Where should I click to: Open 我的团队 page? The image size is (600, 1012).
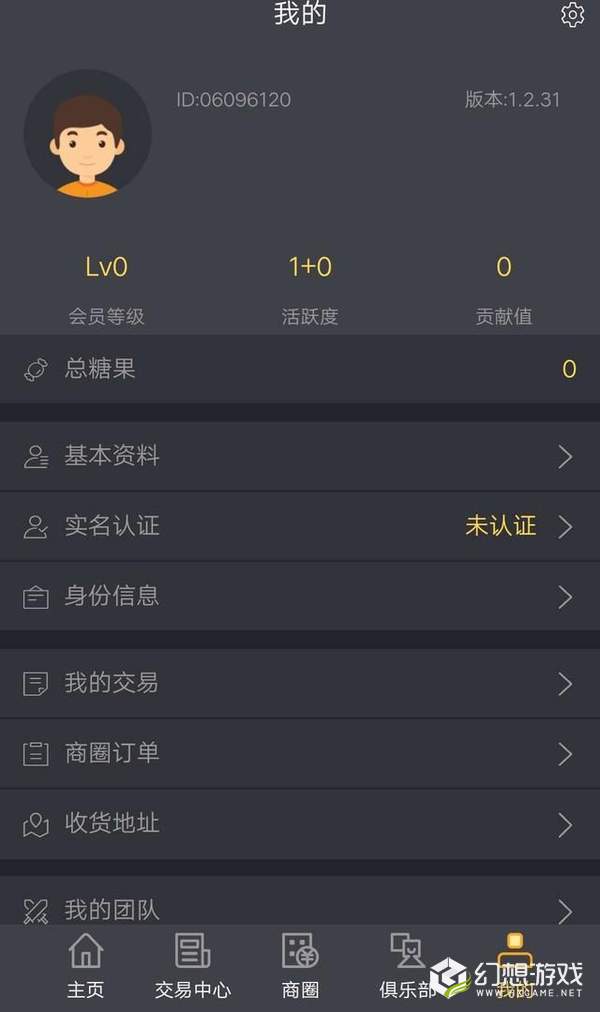(300, 908)
